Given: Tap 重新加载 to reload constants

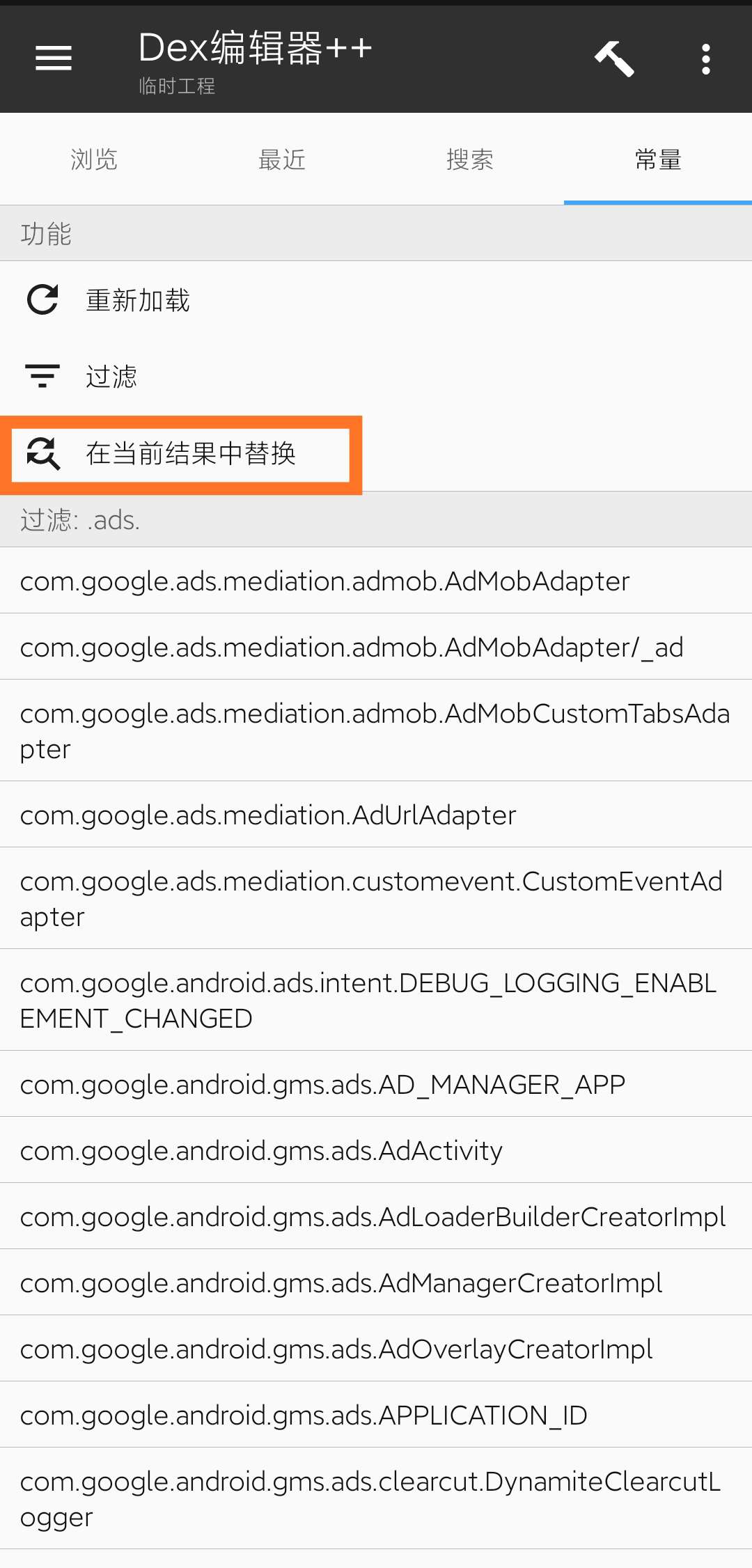Looking at the screenshot, I should coord(138,300).
